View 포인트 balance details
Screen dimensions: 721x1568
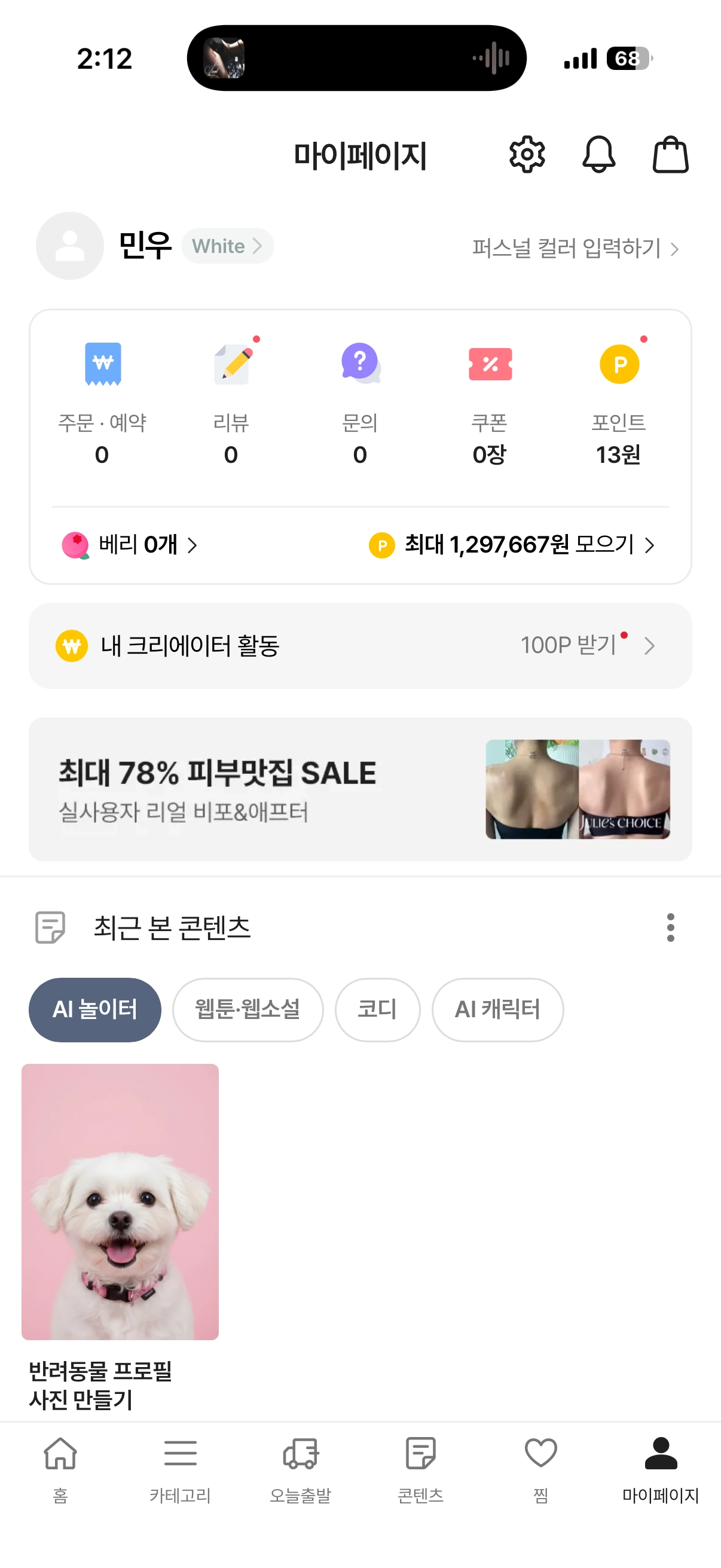click(x=618, y=402)
